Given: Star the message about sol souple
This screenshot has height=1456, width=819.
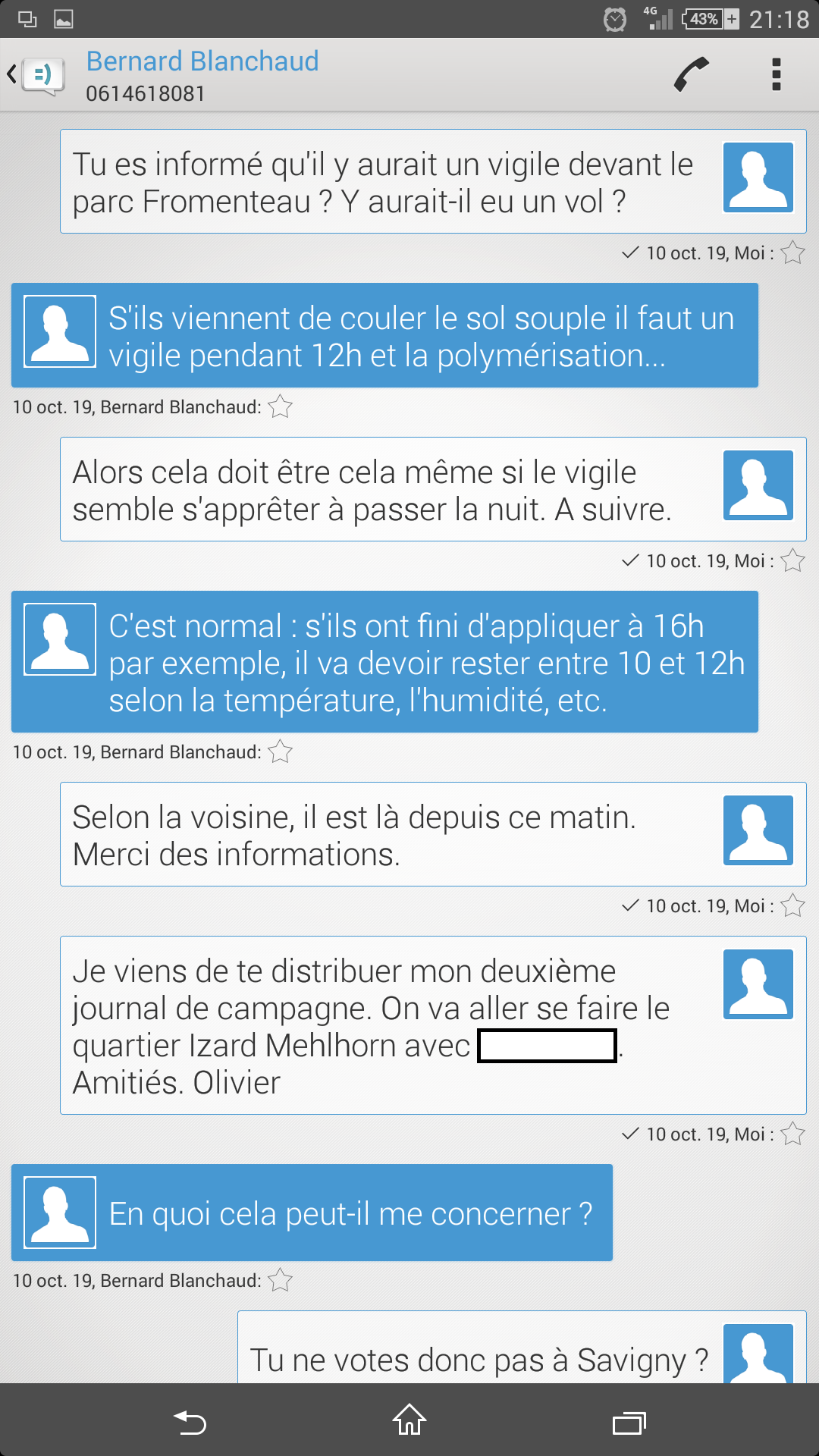Looking at the screenshot, I should (280, 407).
